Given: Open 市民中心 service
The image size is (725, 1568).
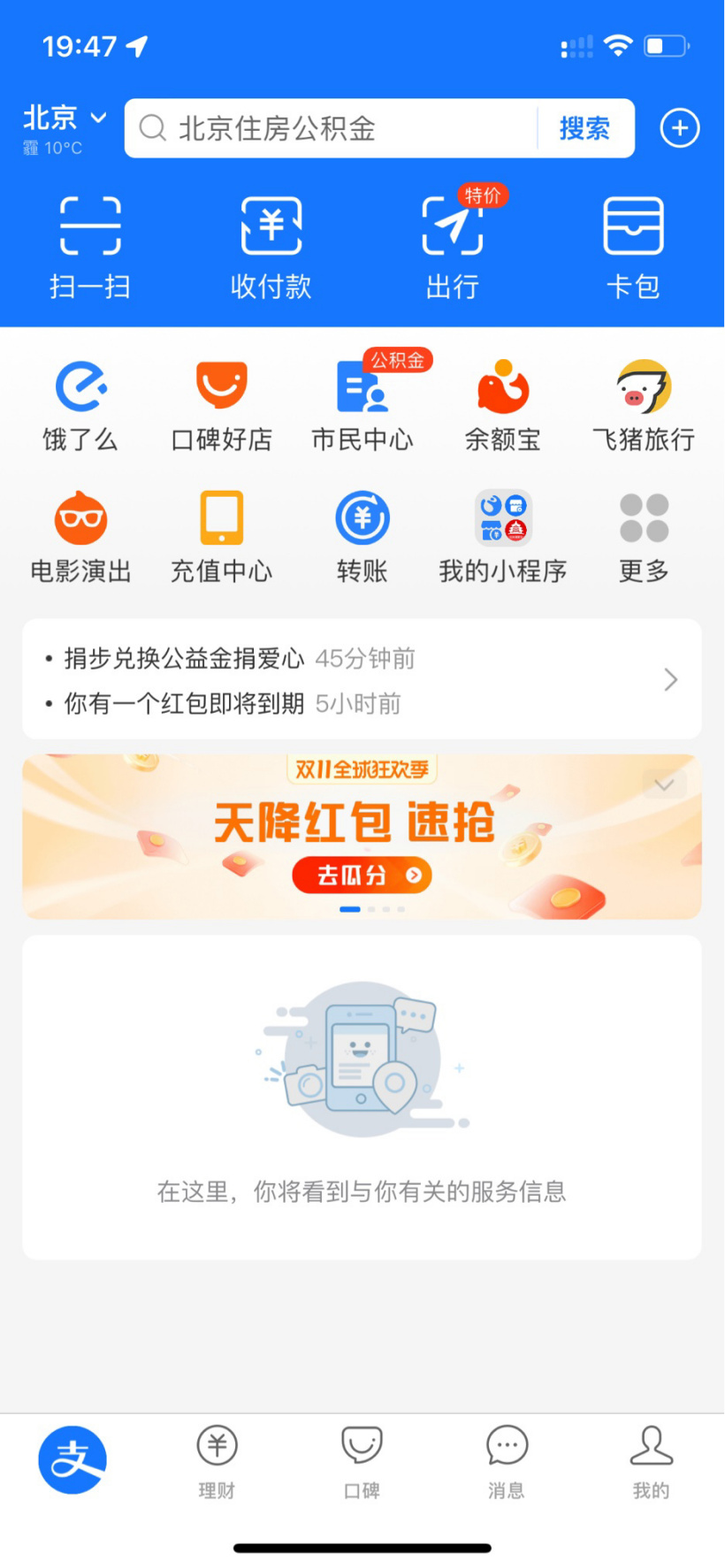Looking at the screenshot, I should tap(362, 407).
